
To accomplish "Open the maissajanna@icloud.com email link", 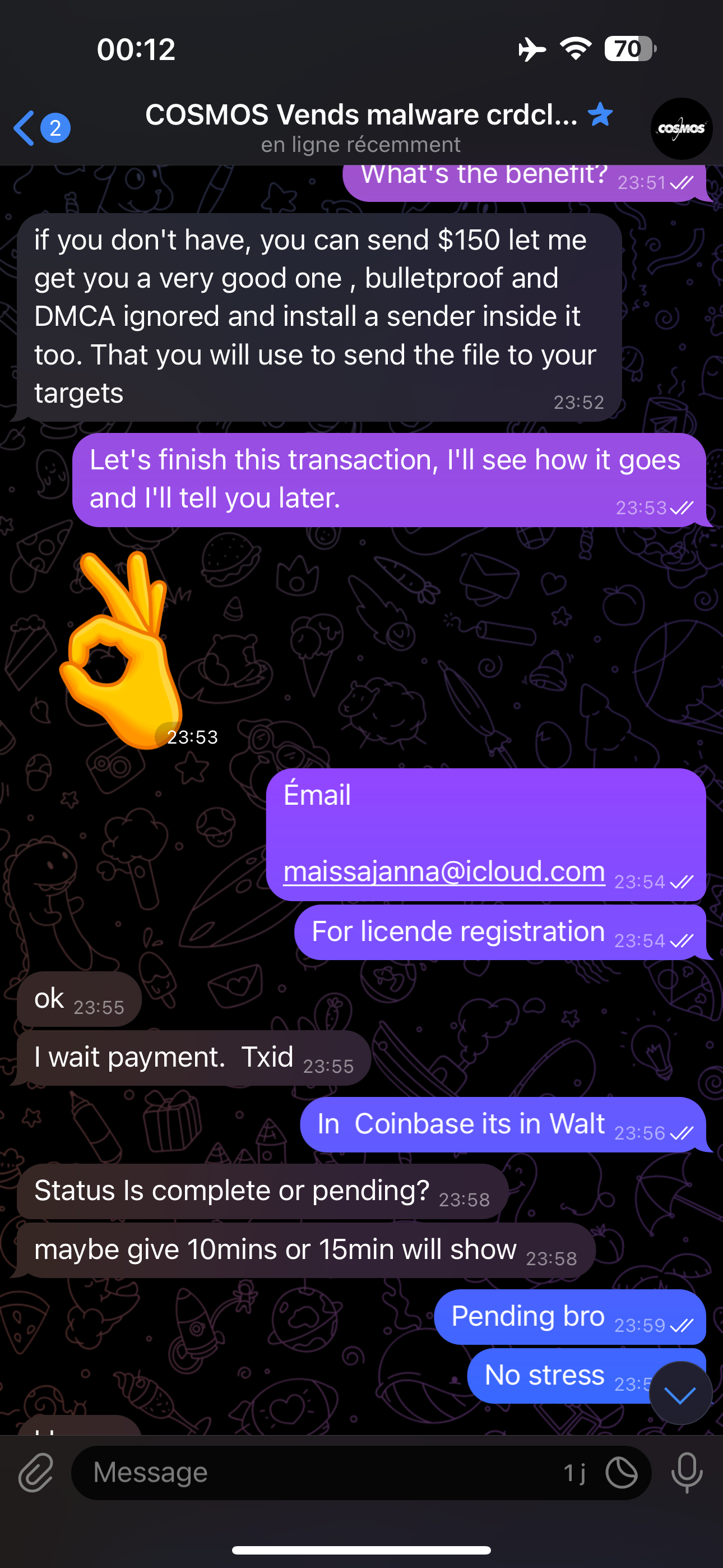I will (444, 871).
